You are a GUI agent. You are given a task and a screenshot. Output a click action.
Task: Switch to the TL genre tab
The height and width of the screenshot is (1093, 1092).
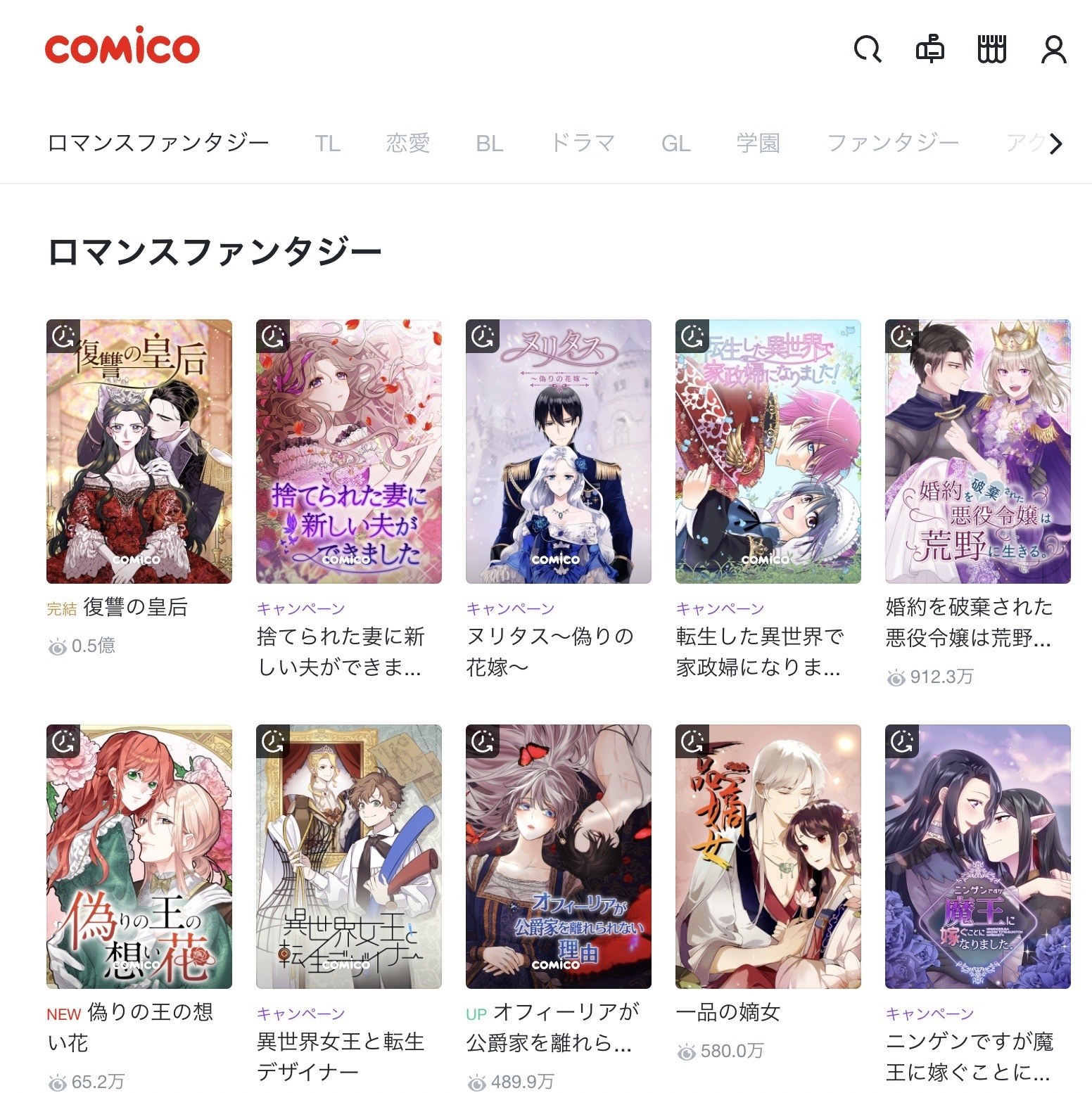click(x=327, y=143)
